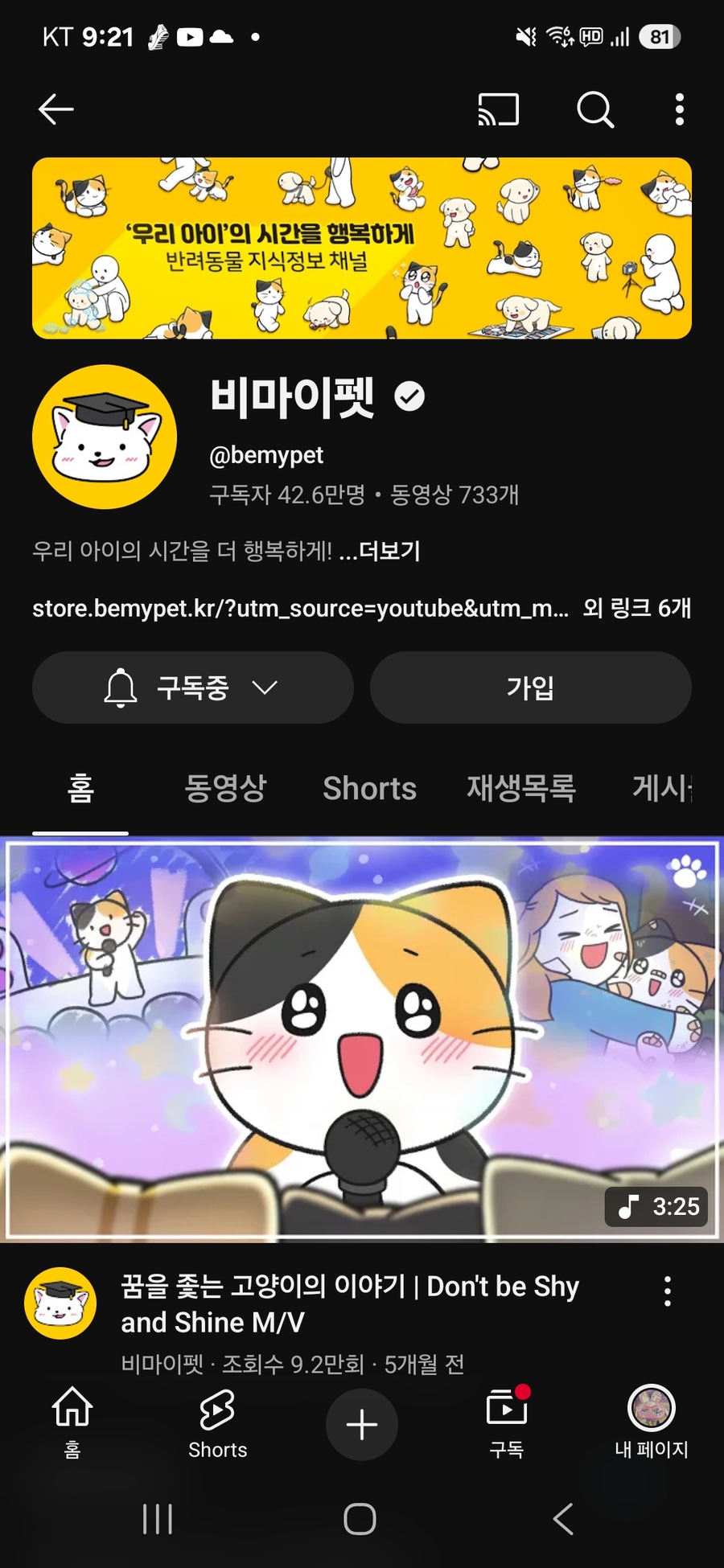Go to the 홈 bottom navigation
Image resolution: width=724 pixels, height=1568 pixels.
tap(72, 1423)
